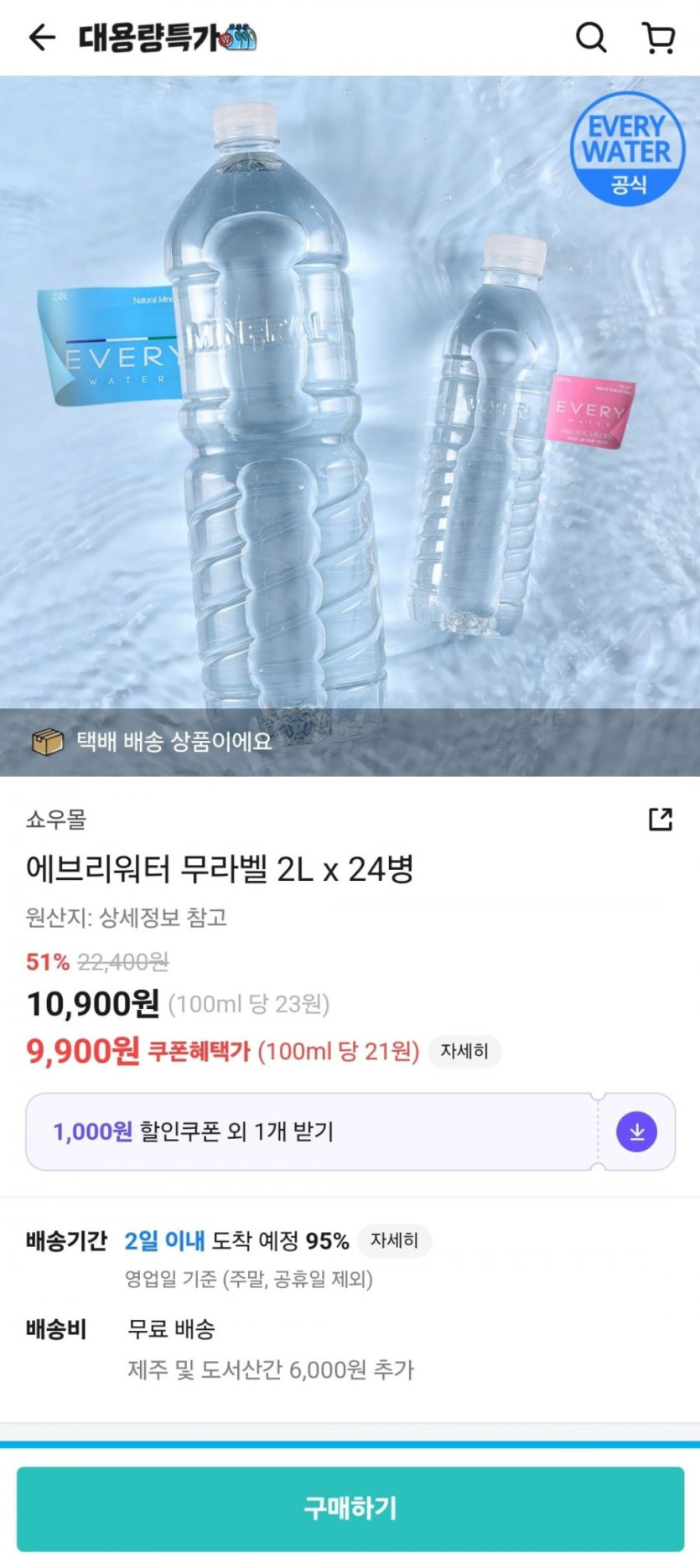Tap 구매하기 to buy
The width and height of the screenshot is (700, 1568).
pyautogui.click(x=350, y=1508)
